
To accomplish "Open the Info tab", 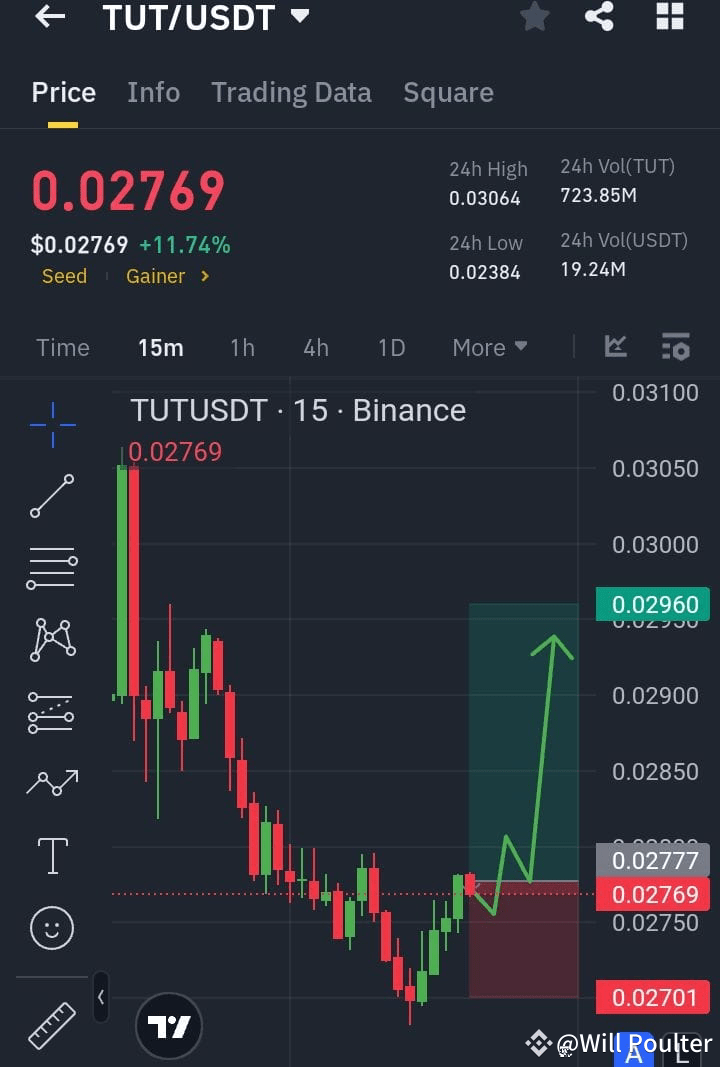I will tap(153, 92).
